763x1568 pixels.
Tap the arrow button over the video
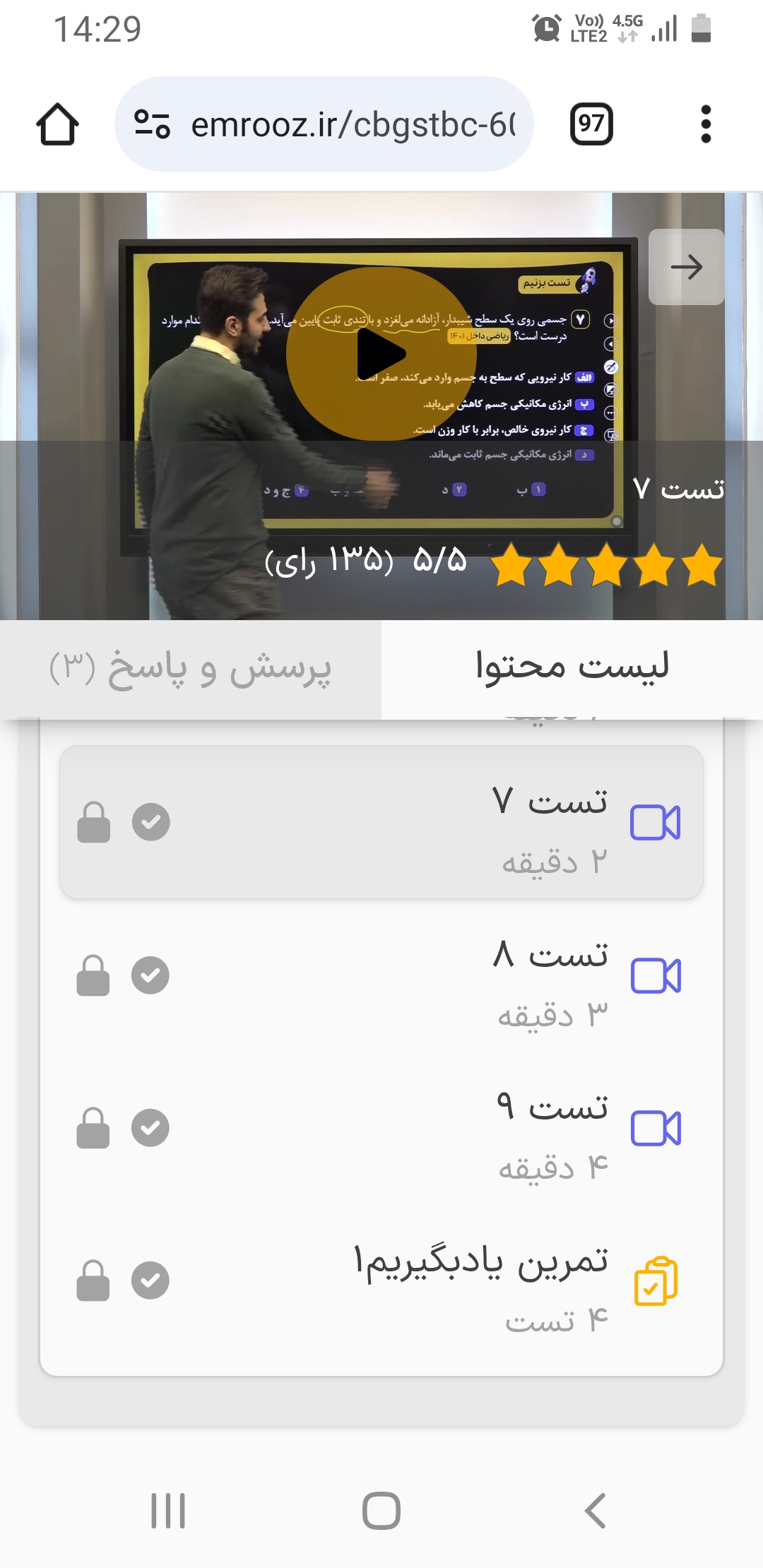click(x=686, y=267)
